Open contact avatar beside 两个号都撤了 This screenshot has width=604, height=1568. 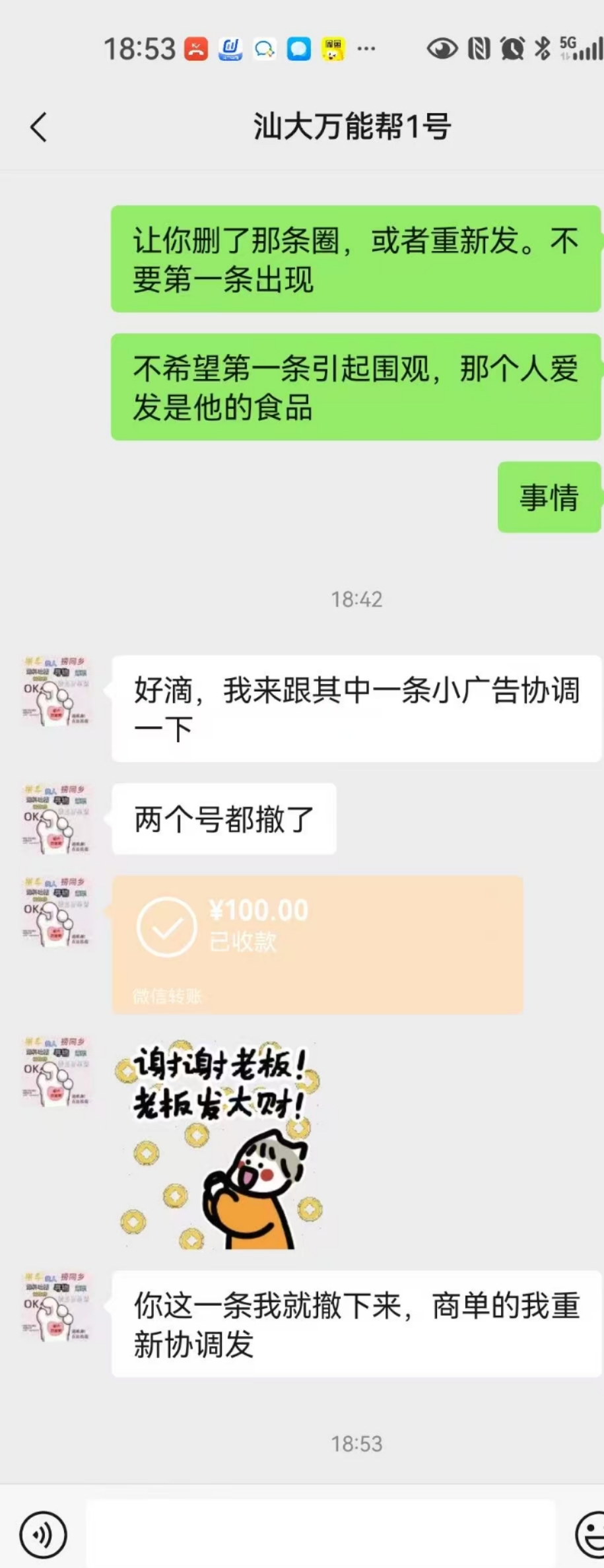point(56,819)
